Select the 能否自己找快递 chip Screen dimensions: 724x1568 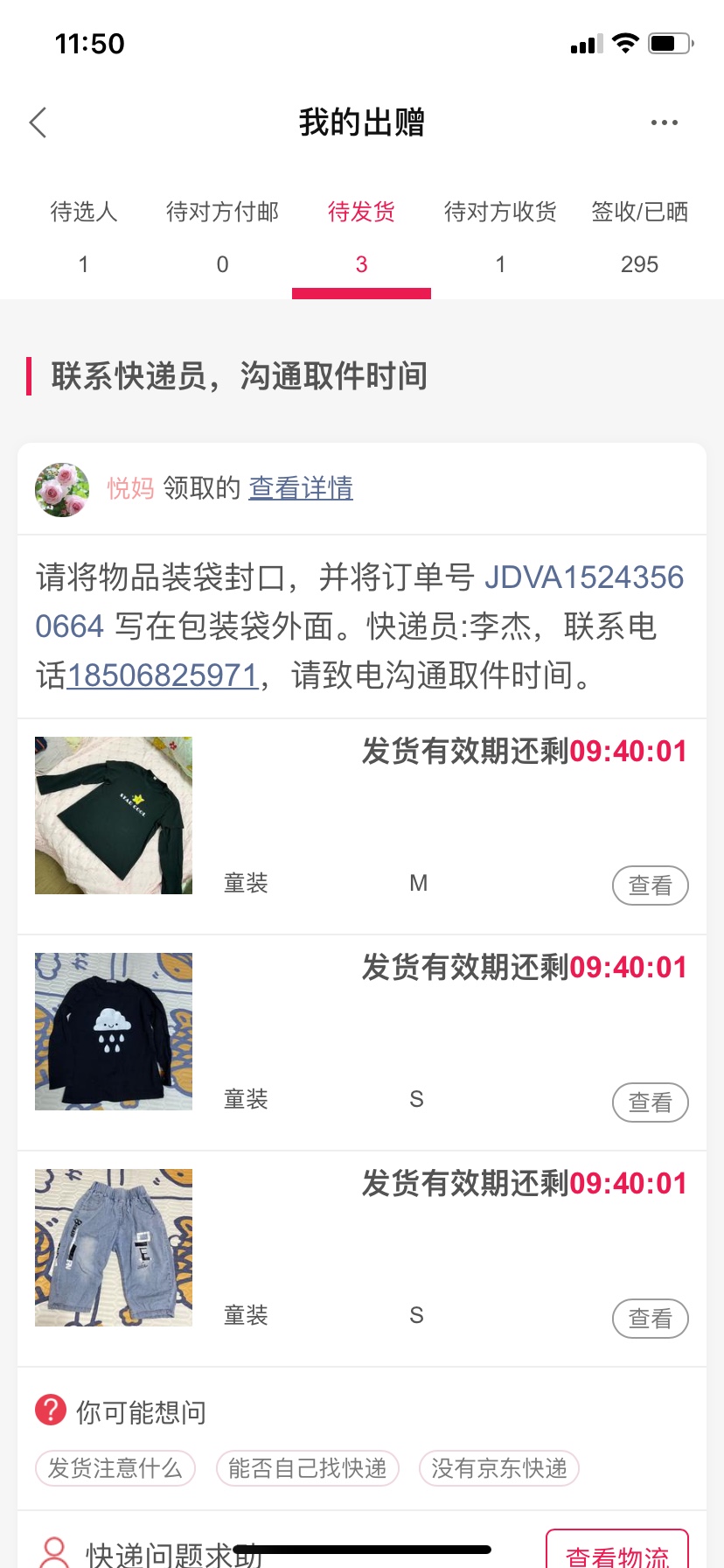(x=307, y=1468)
